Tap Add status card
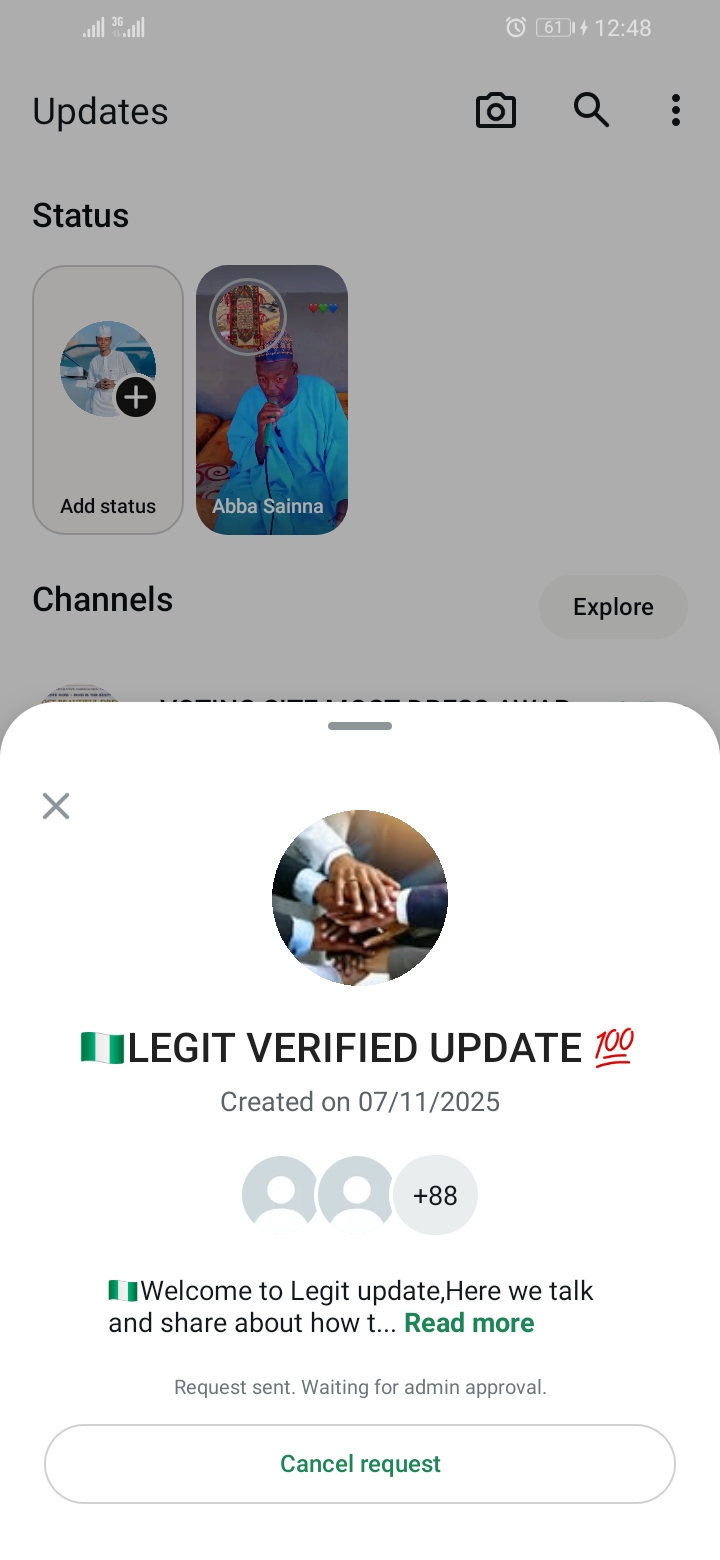Image resolution: width=720 pixels, height=1560 pixels. pyautogui.click(x=108, y=400)
